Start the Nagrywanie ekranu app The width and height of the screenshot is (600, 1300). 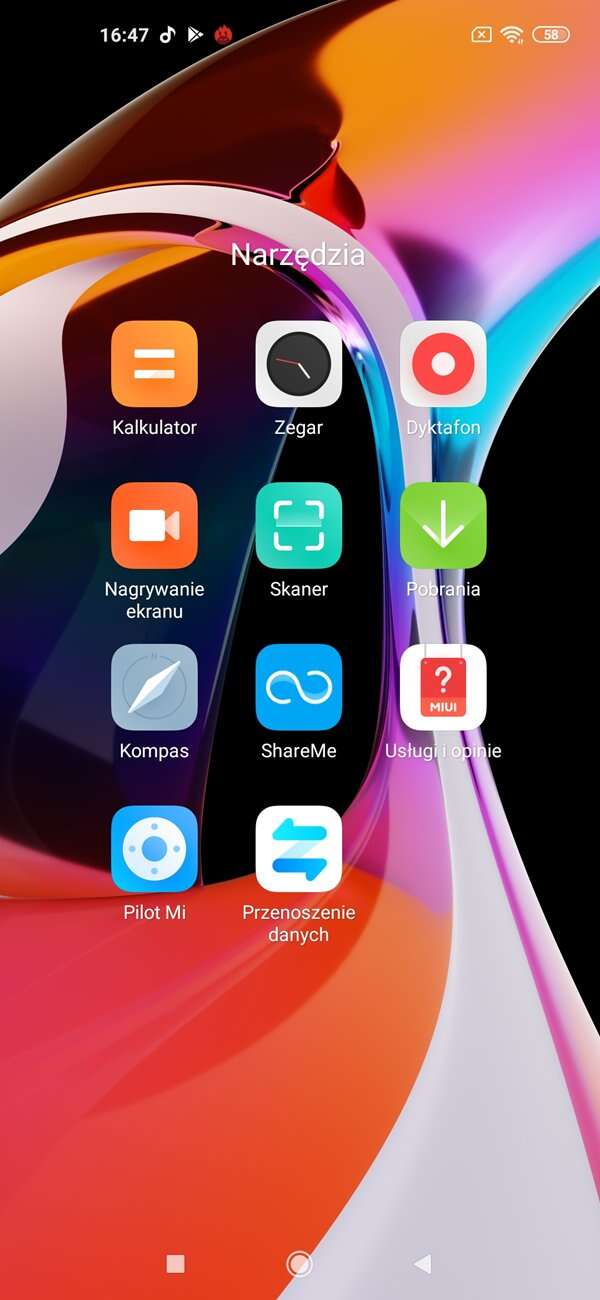coord(154,526)
